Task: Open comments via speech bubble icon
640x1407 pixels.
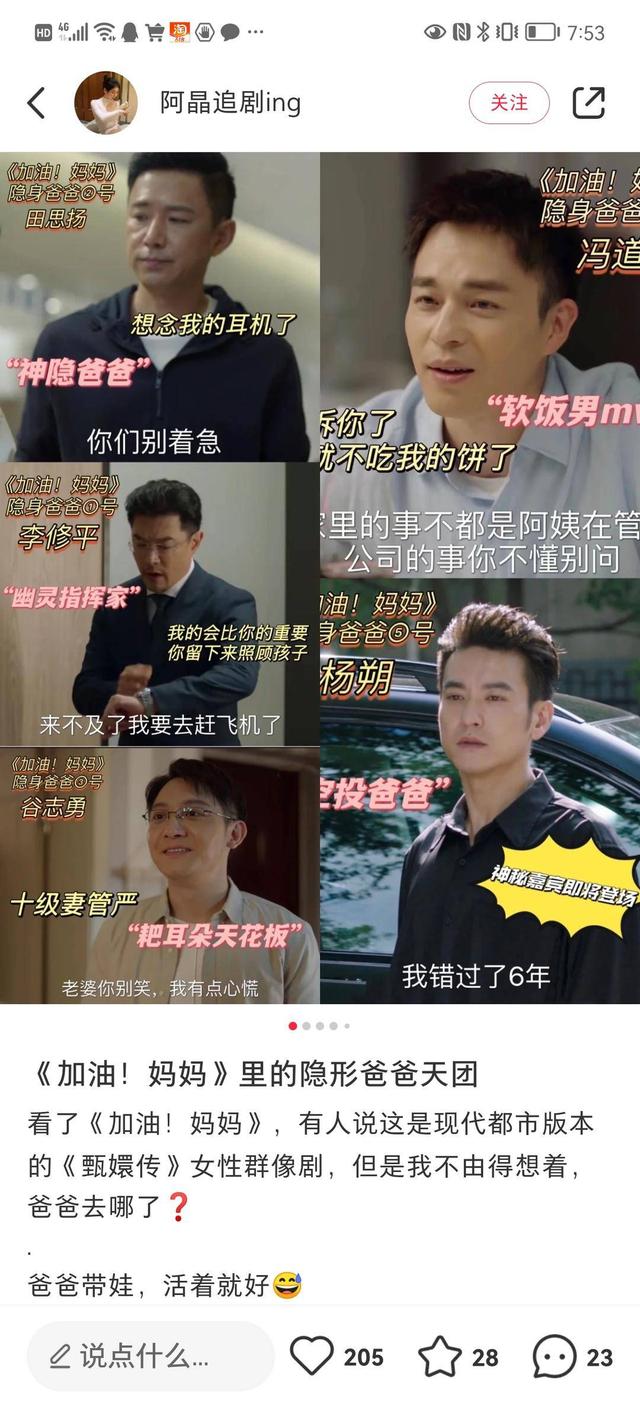Action: pos(553,1356)
